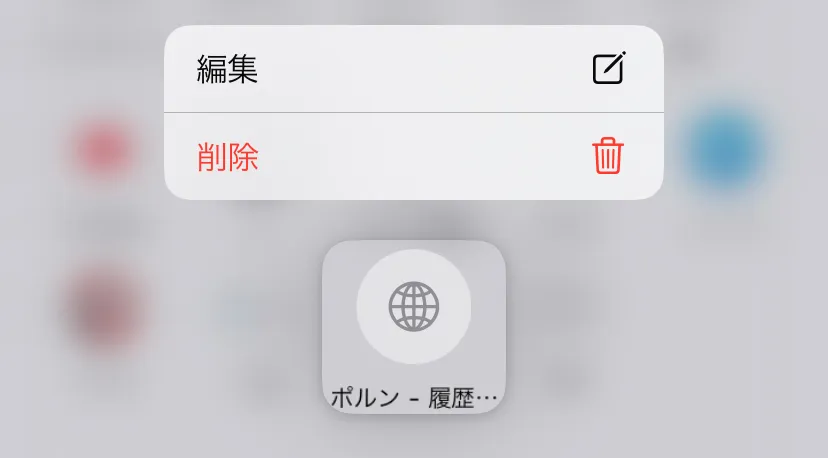Select 編集 to edit the bookmark
Viewport: 828px width, 458px height.
pyautogui.click(x=412, y=69)
